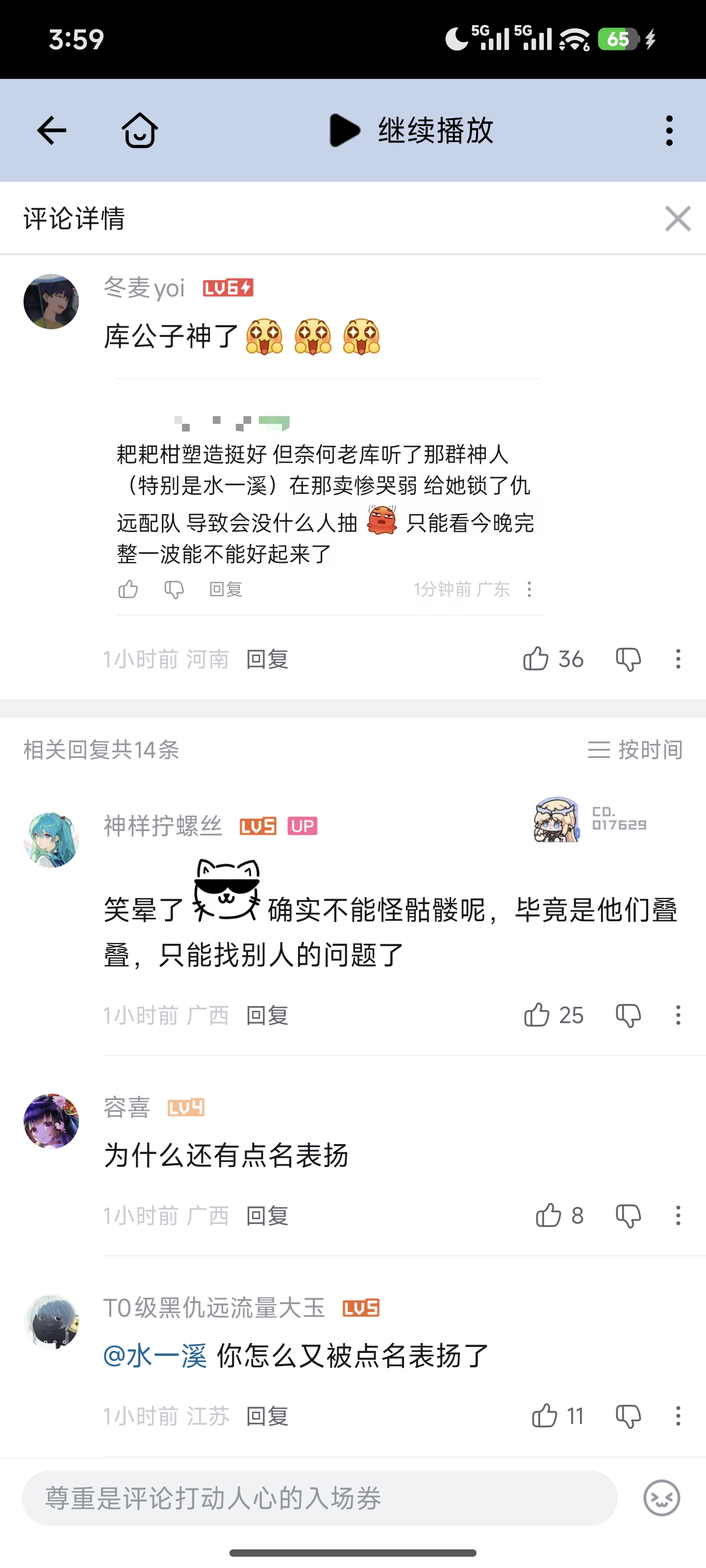706x1568 pixels.
Task: Open the top bar overflow menu
Action: pyautogui.click(x=669, y=130)
